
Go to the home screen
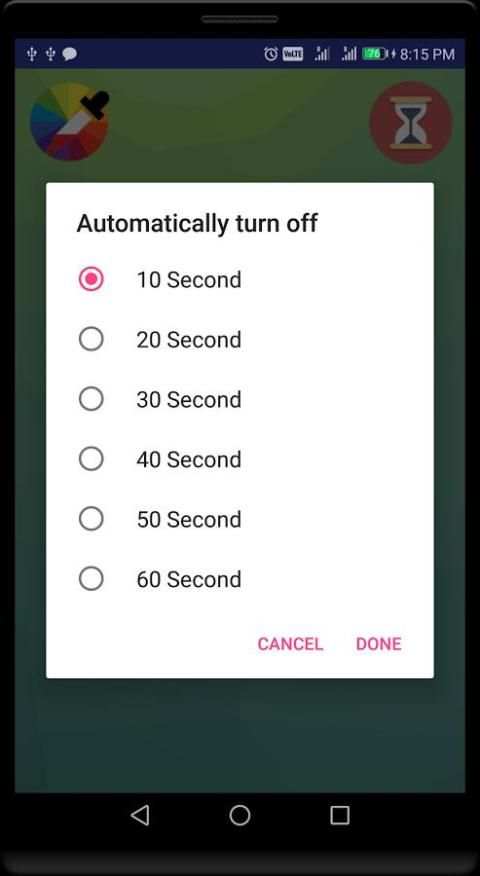pyautogui.click(x=240, y=815)
